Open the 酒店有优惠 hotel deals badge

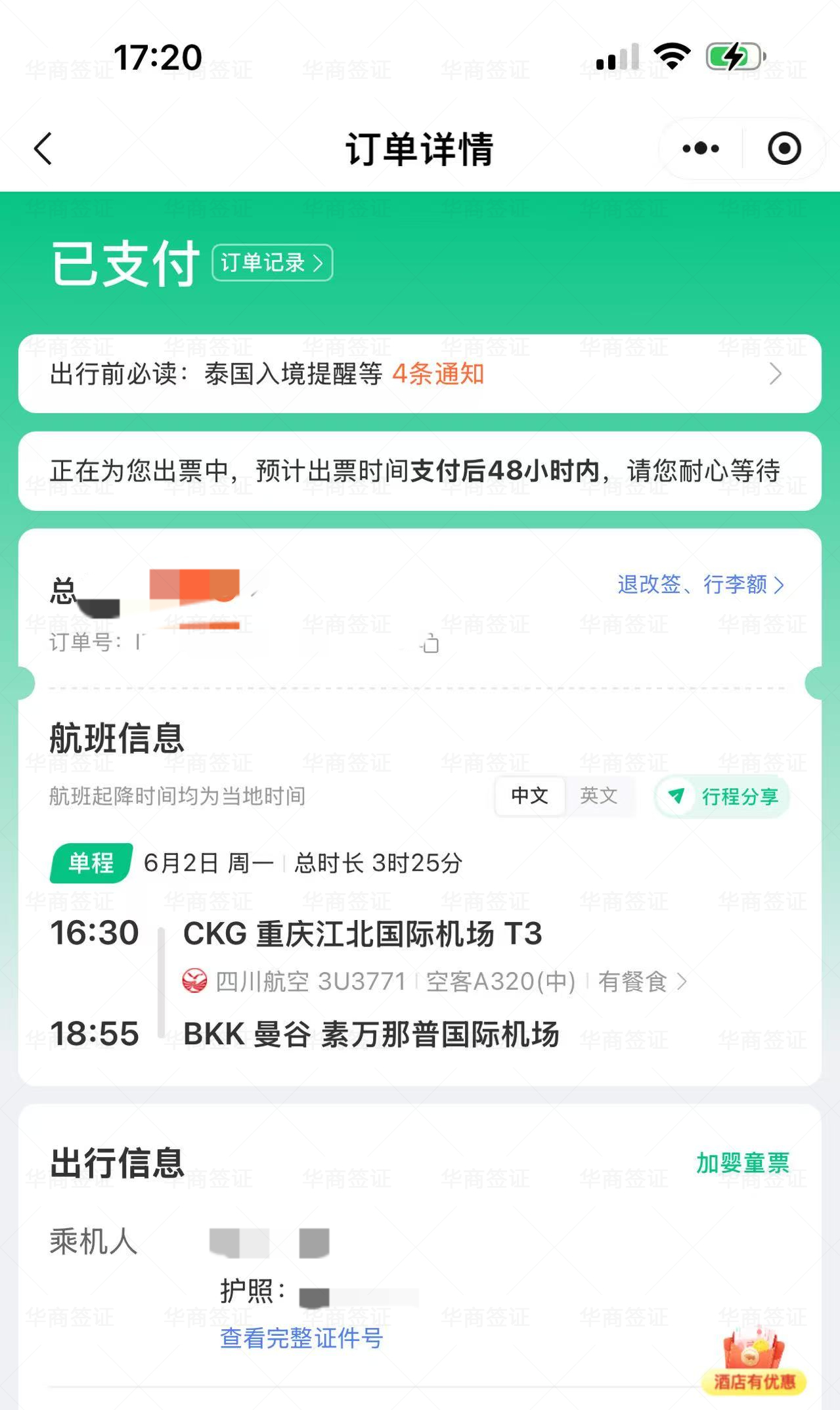point(753,1363)
